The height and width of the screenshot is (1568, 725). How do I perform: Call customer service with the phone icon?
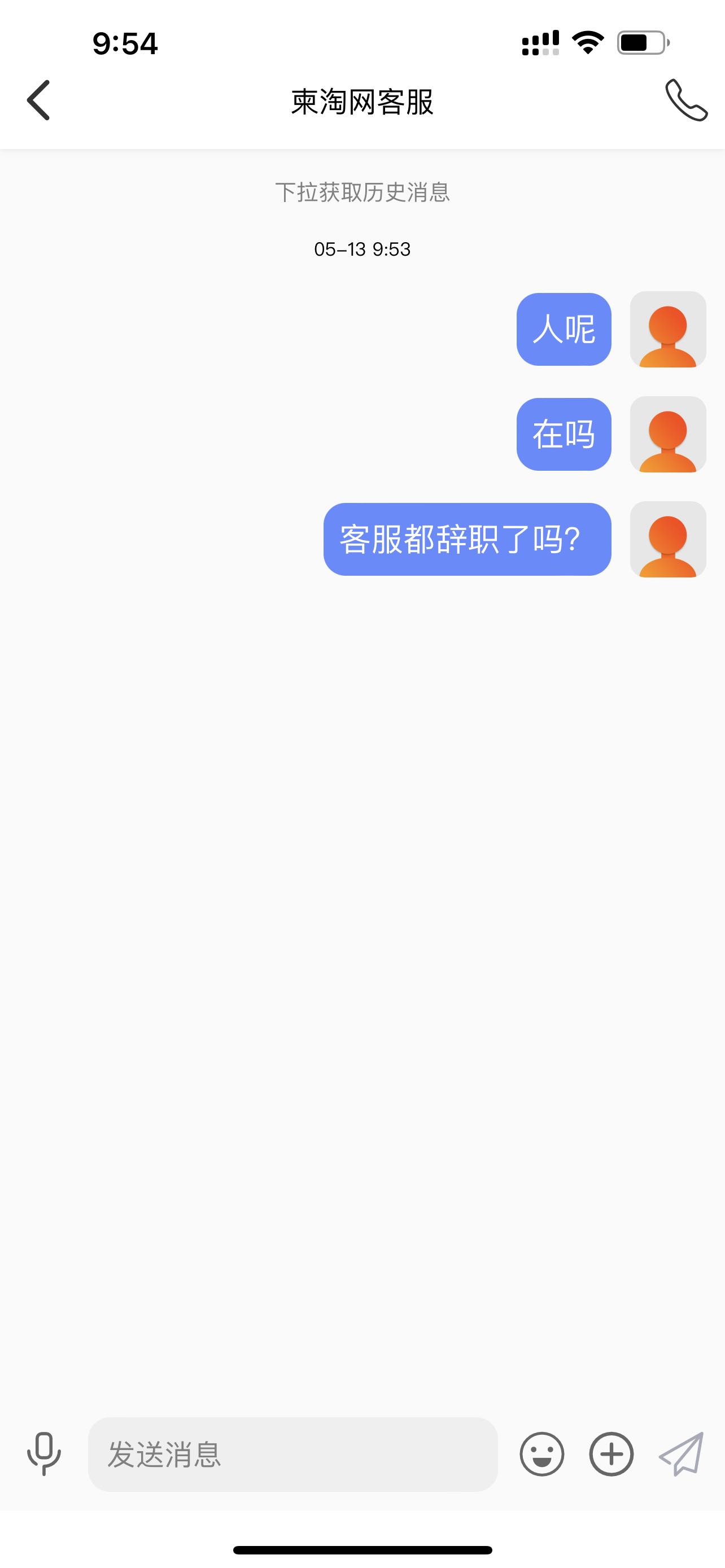pos(686,100)
